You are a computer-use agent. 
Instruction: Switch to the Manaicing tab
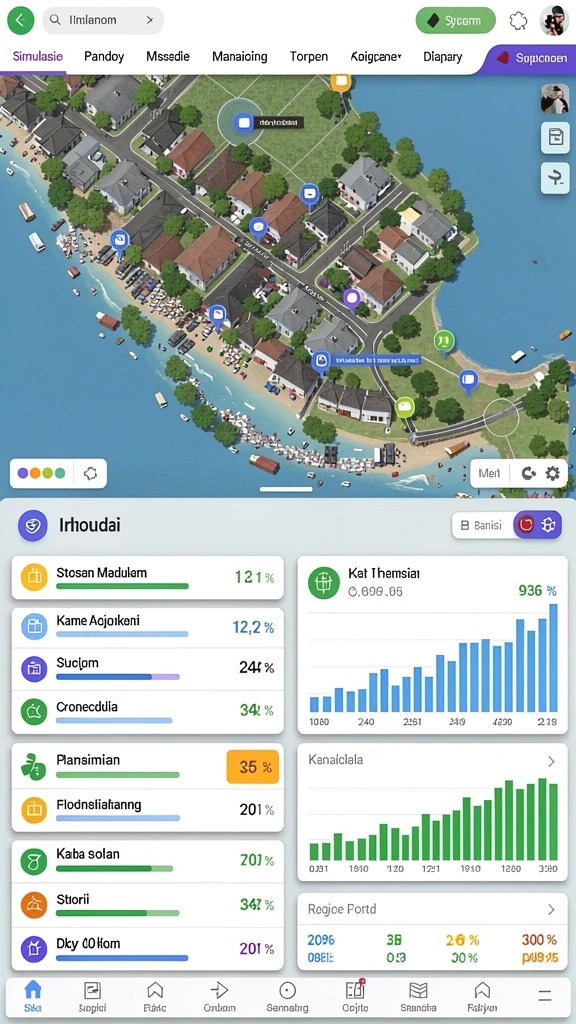point(240,57)
